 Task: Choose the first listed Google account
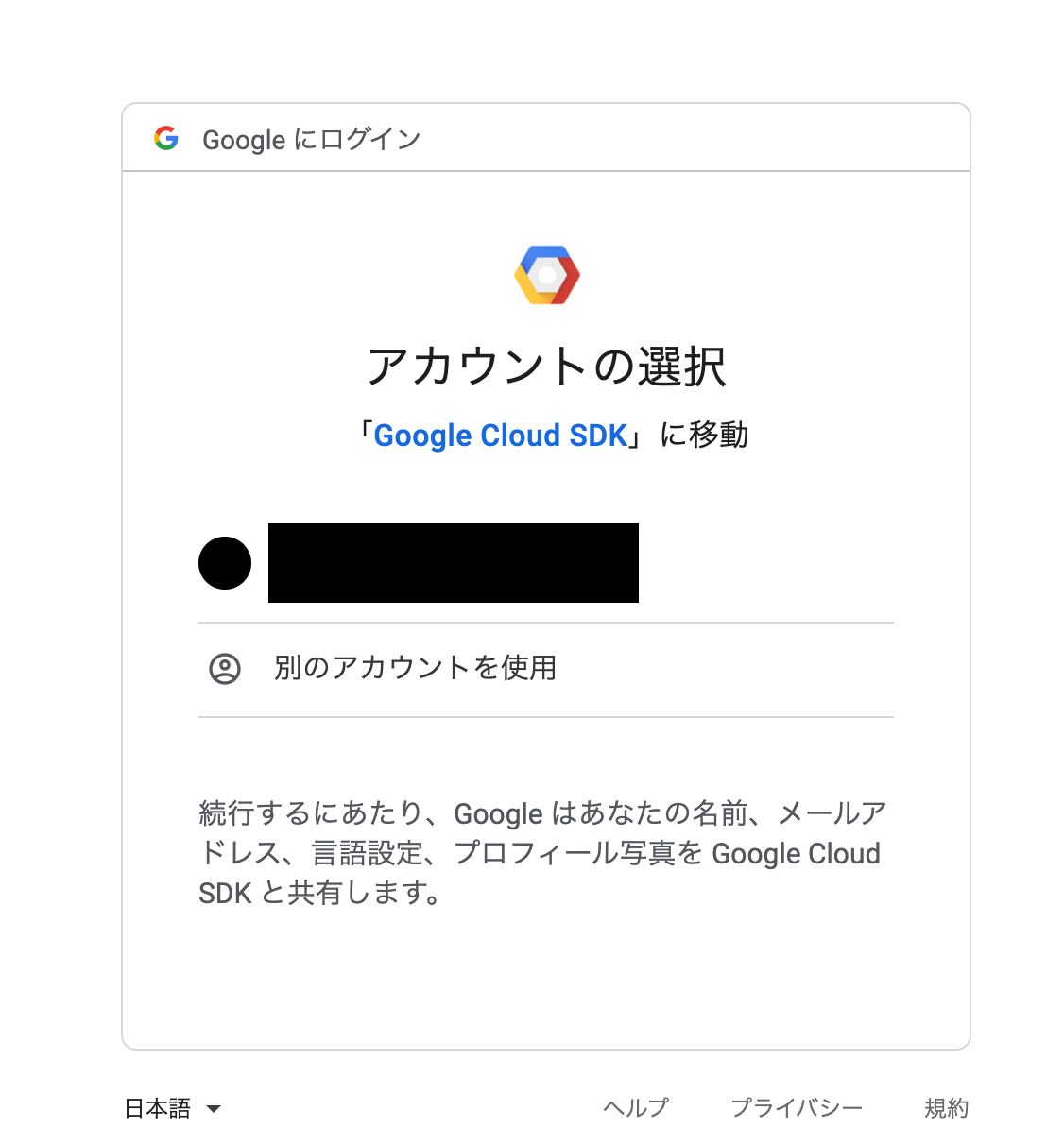point(454,561)
